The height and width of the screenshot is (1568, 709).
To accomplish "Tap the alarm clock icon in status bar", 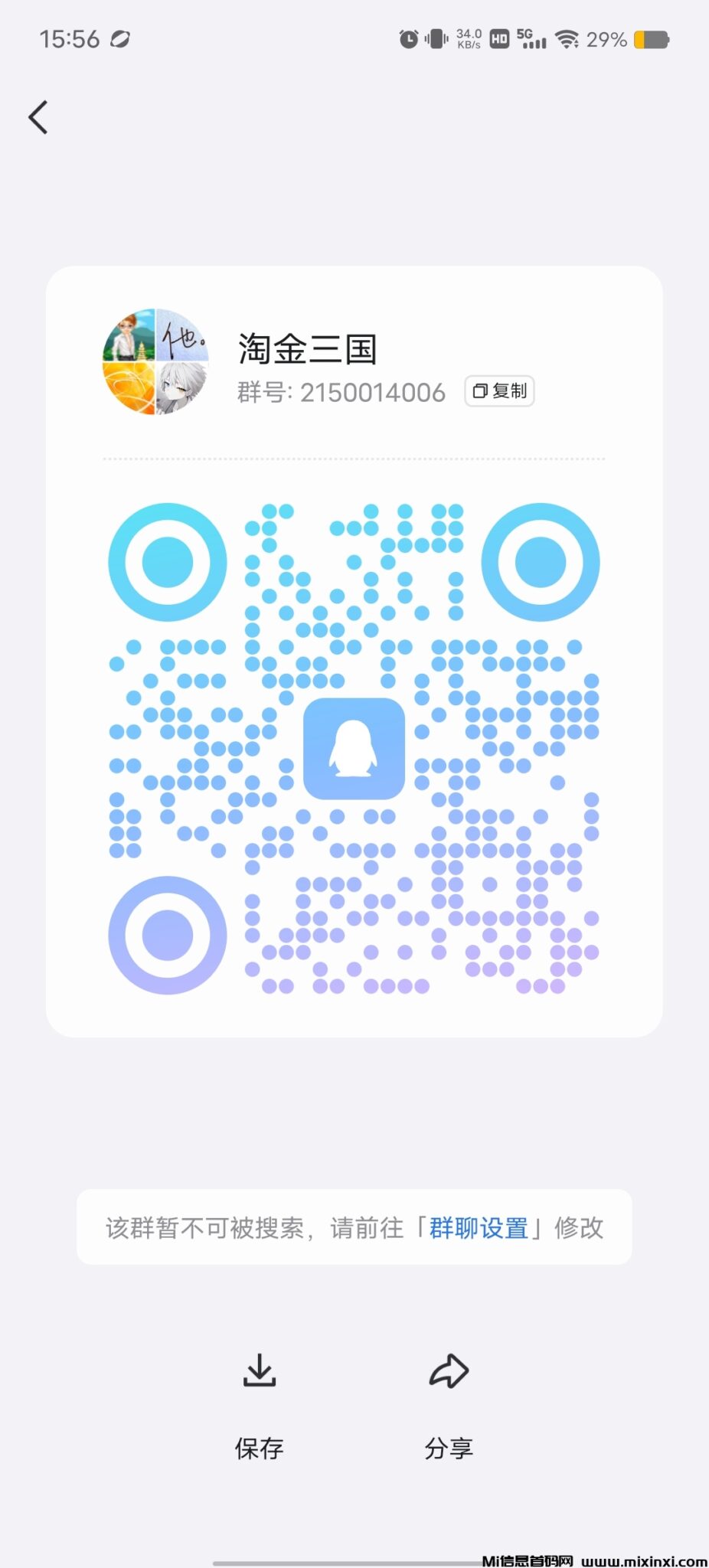I will click(408, 38).
